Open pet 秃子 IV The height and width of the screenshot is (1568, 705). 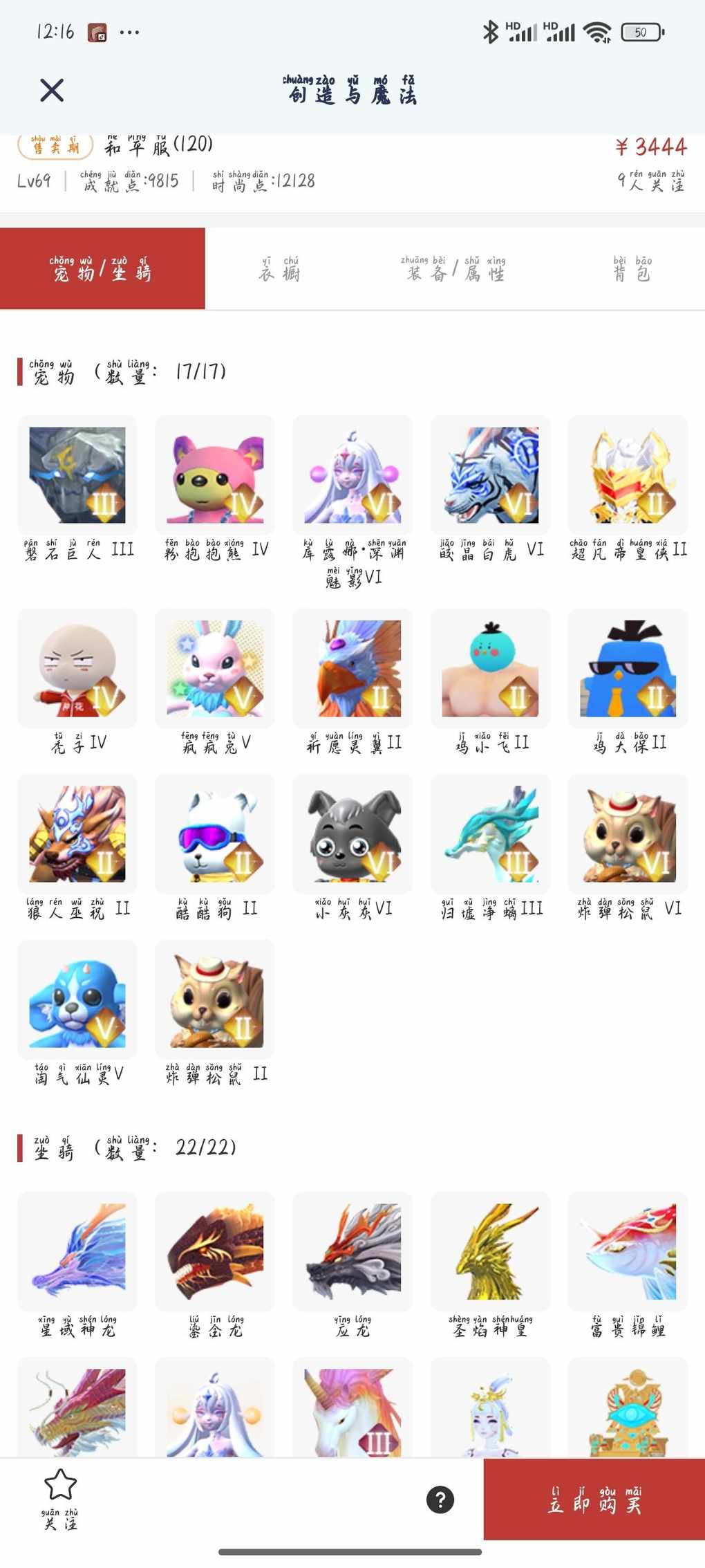77,668
